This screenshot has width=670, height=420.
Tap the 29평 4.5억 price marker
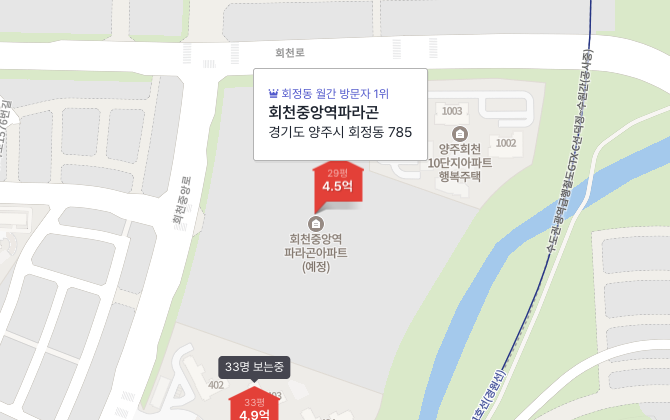[x=337, y=183]
